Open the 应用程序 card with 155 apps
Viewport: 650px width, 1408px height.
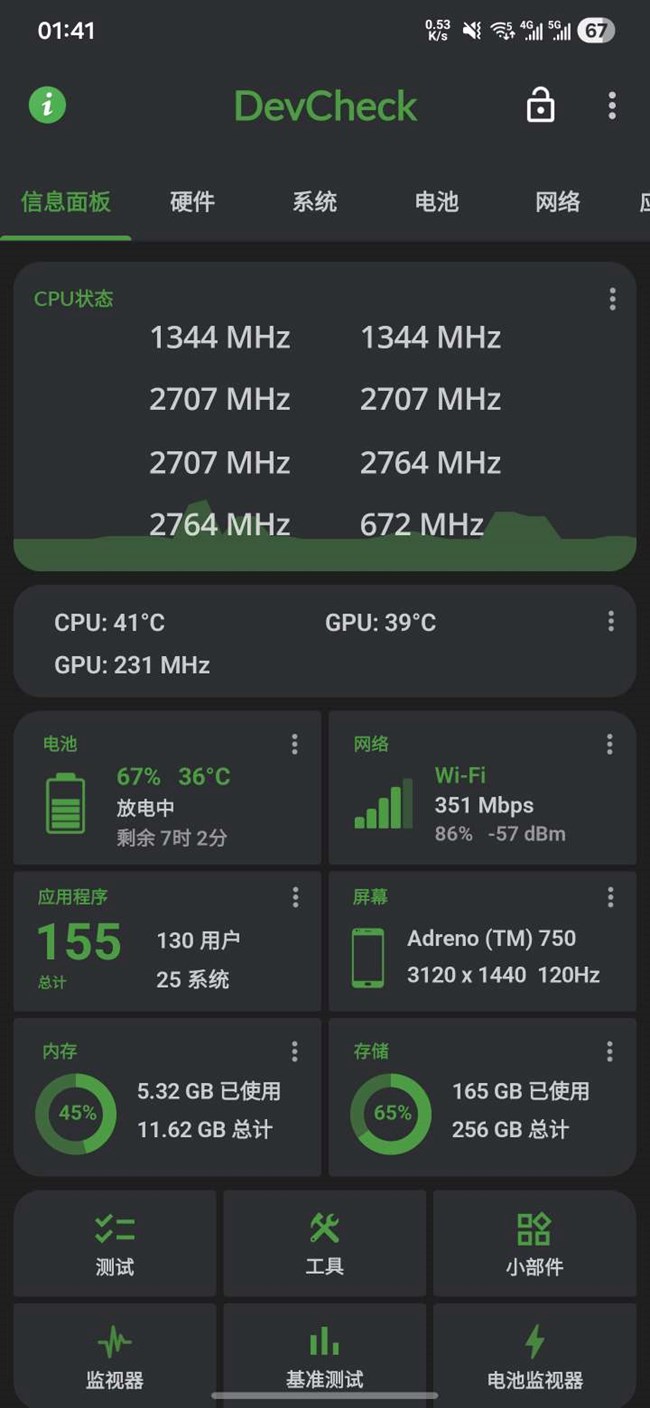click(x=166, y=943)
